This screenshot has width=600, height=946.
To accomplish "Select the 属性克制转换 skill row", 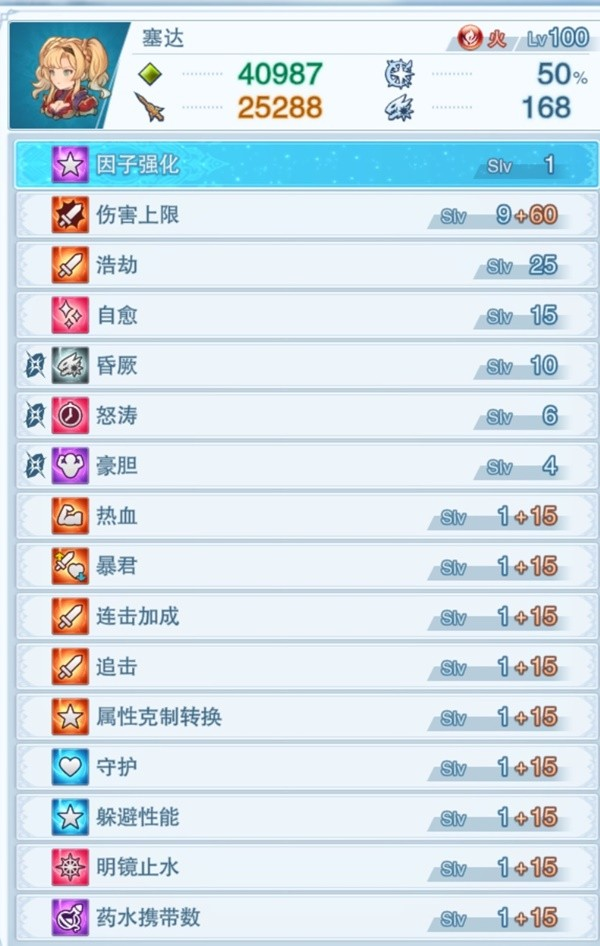I will [306, 717].
